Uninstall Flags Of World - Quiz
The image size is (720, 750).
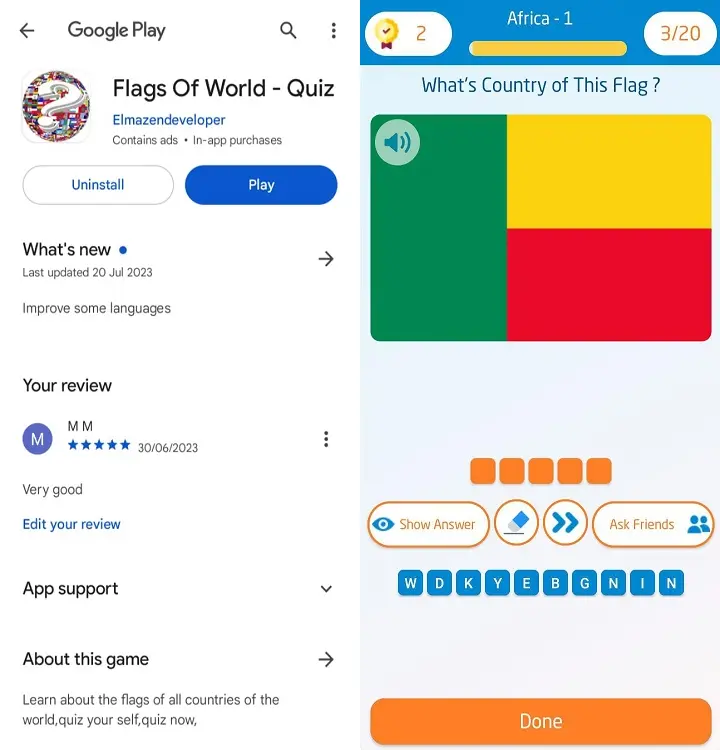coord(98,185)
